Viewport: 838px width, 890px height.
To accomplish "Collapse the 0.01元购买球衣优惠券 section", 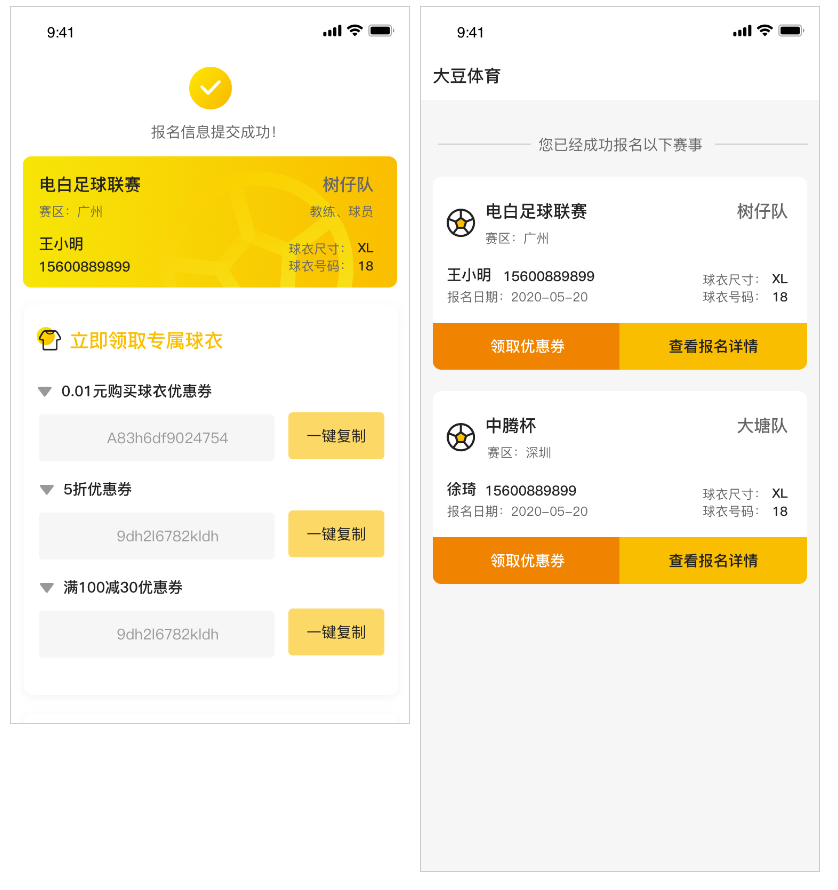I will (x=45, y=391).
